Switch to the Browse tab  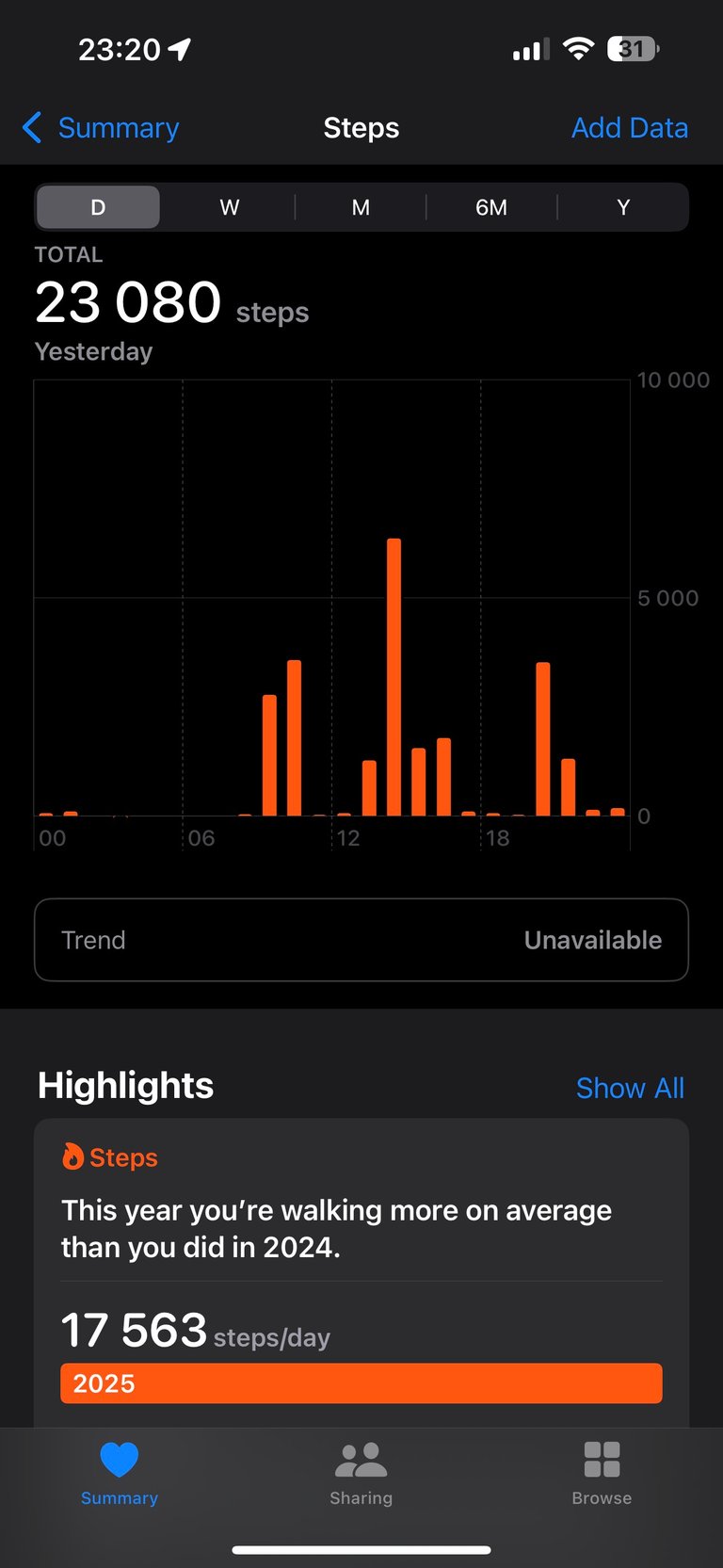602,1474
